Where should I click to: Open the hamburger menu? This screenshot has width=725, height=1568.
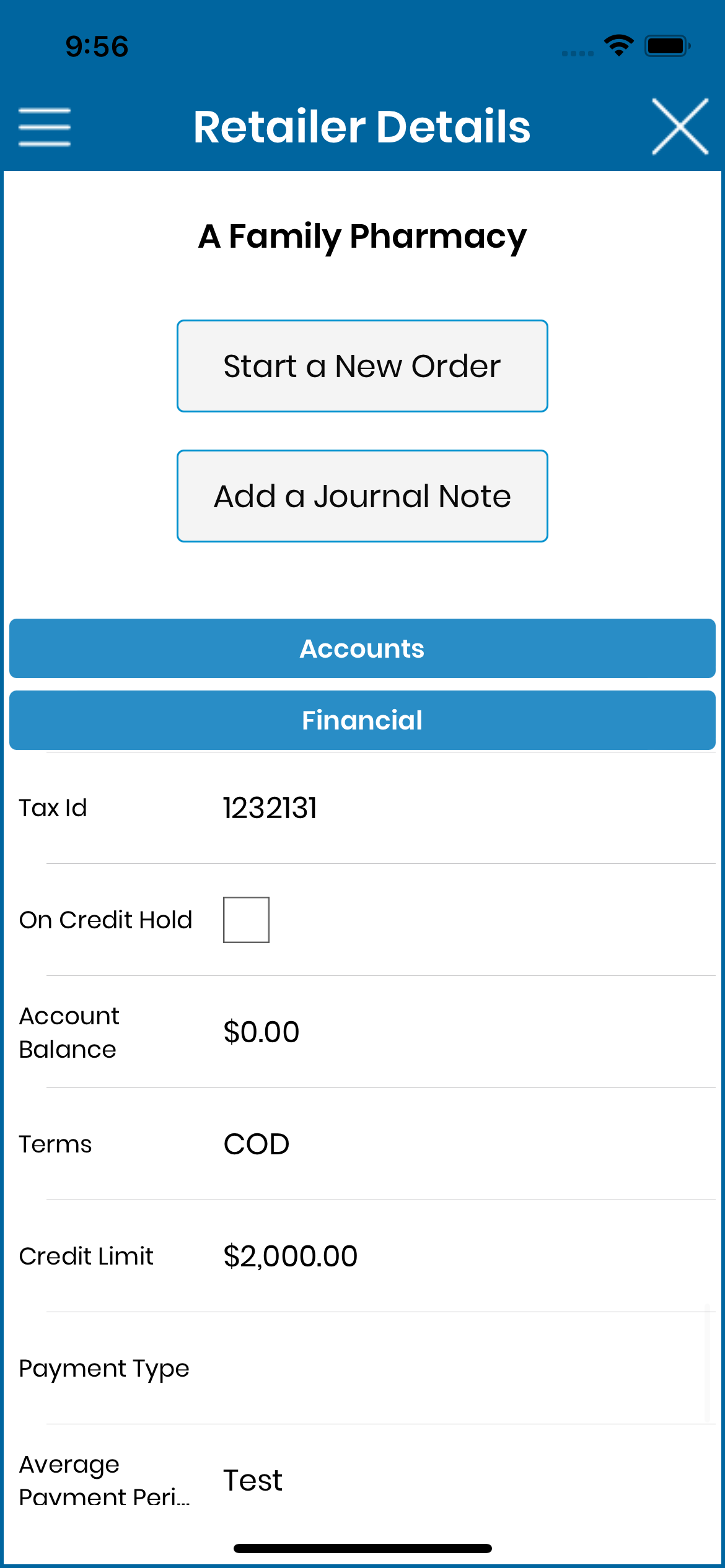pyautogui.click(x=45, y=127)
